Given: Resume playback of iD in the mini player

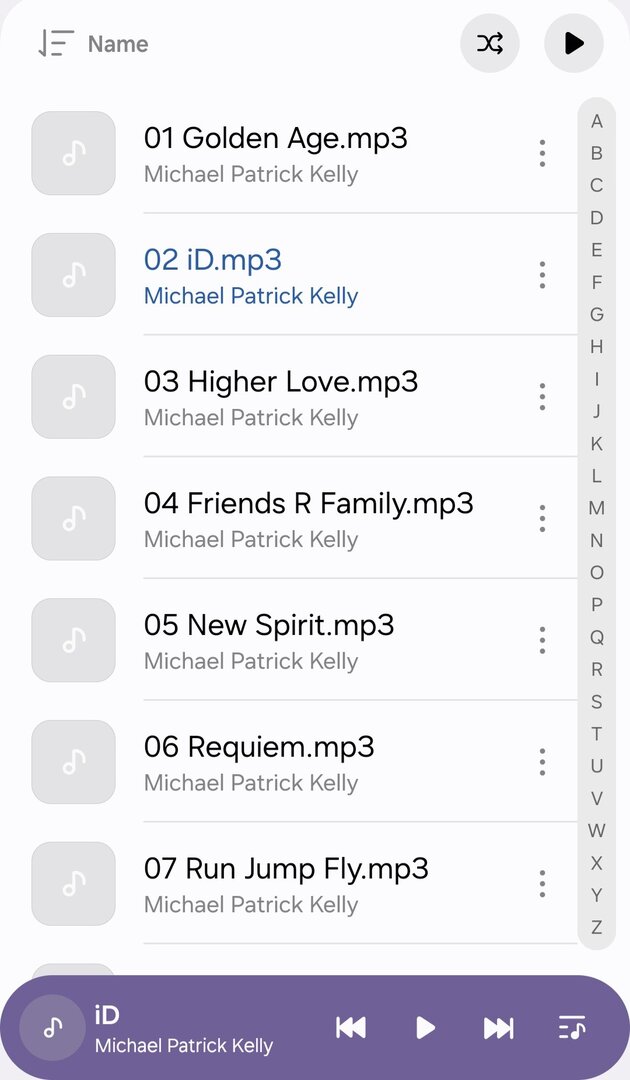Looking at the screenshot, I should click(x=425, y=1028).
